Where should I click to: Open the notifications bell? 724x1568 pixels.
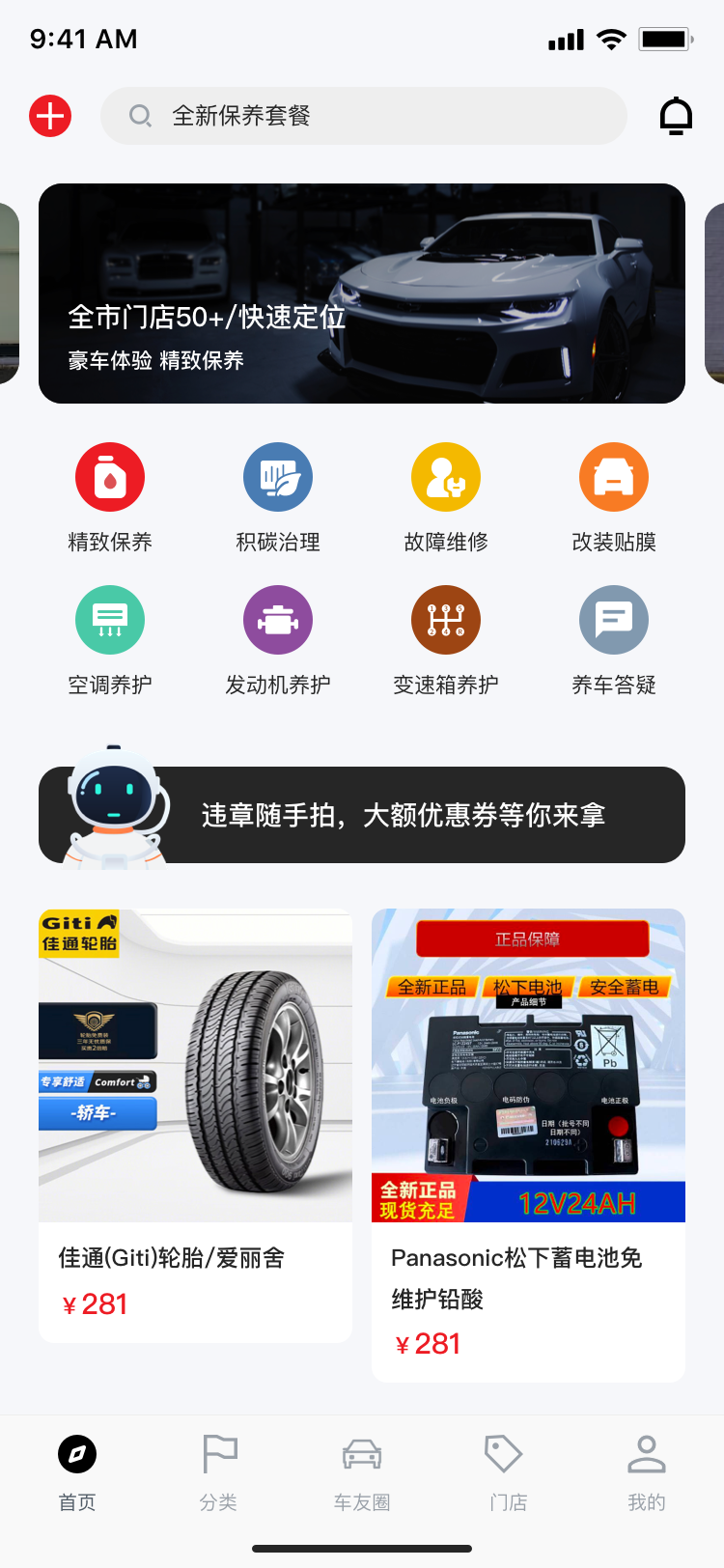pos(676,116)
